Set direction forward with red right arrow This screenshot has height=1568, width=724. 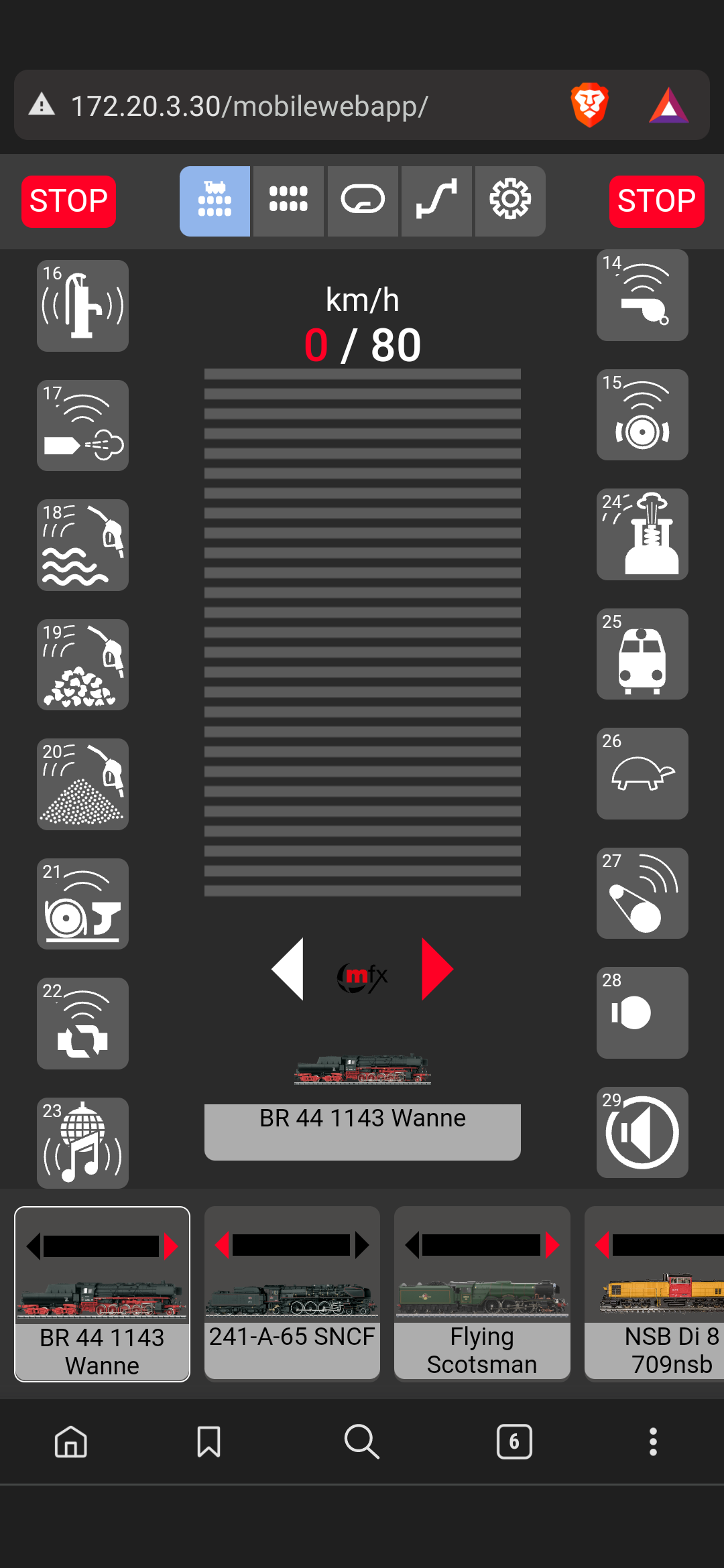(x=437, y=969)
